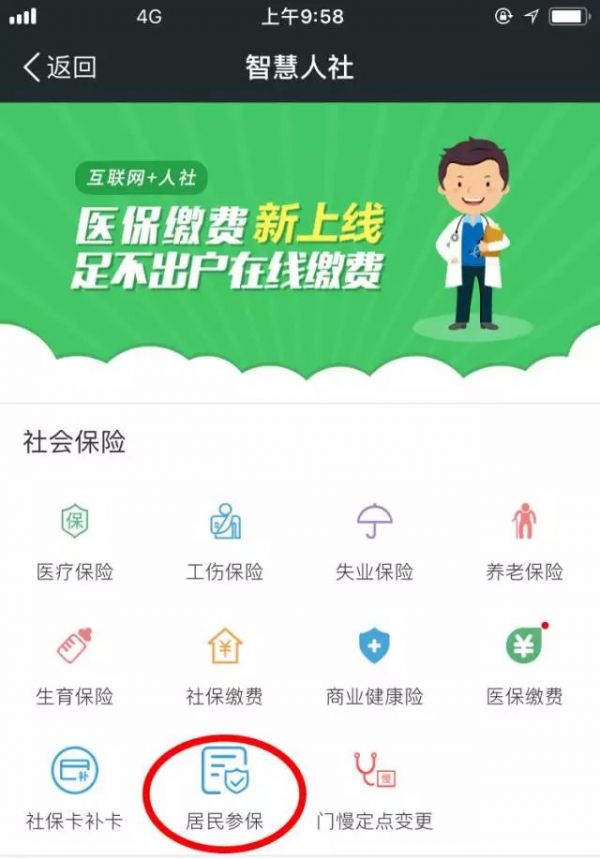Open 生育保险 service
The image size is (600, 859).
point(75,666)
